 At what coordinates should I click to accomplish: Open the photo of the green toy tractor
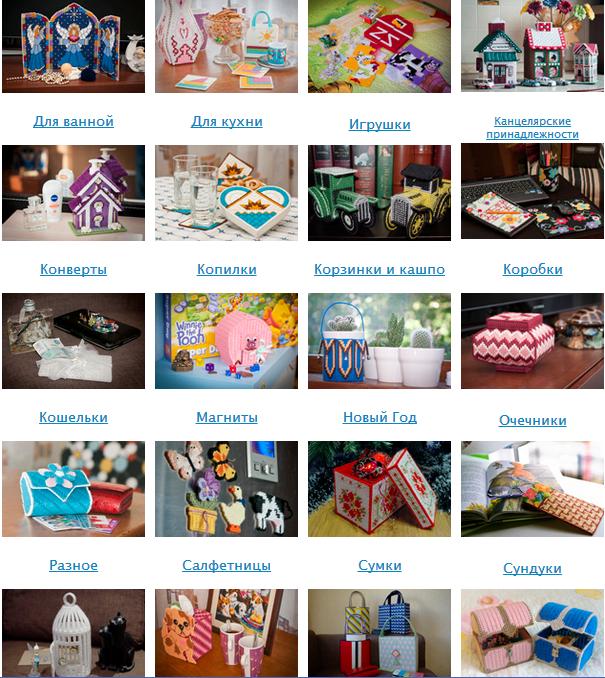tap(379, 193)
